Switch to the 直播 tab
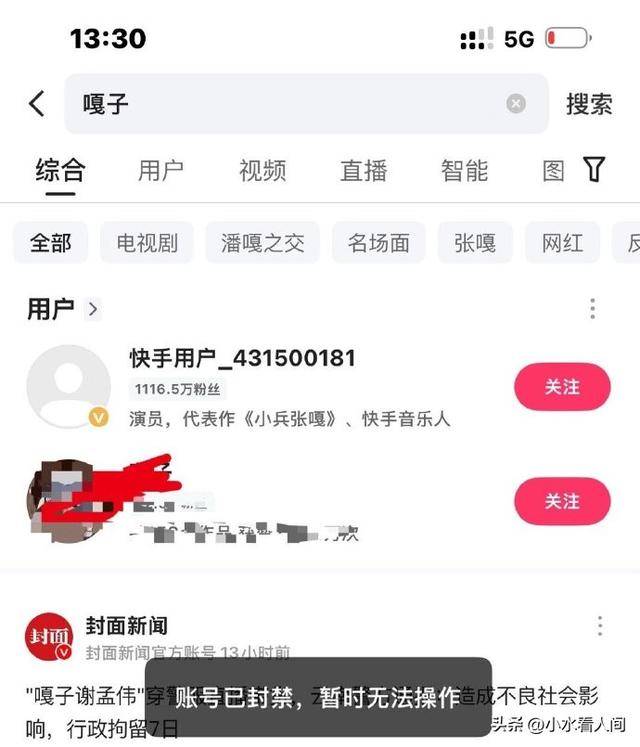This screenshot has width=640, height=747. tap(363, 170)
